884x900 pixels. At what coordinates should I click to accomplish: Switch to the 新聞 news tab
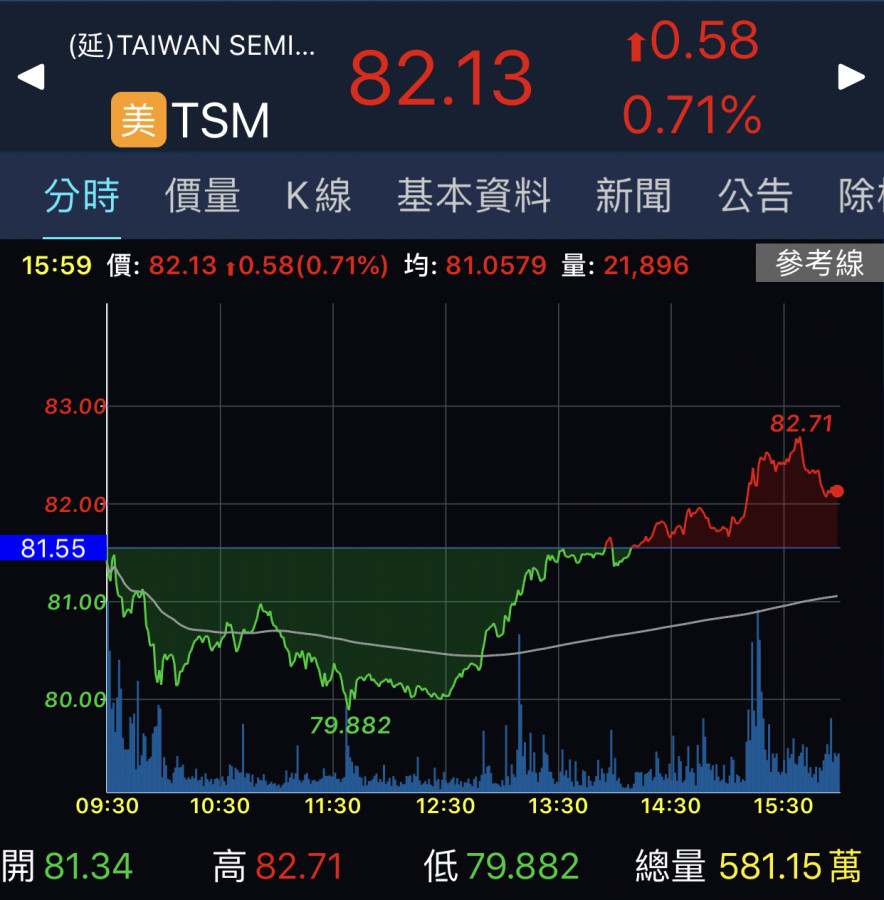pos(633,196)
